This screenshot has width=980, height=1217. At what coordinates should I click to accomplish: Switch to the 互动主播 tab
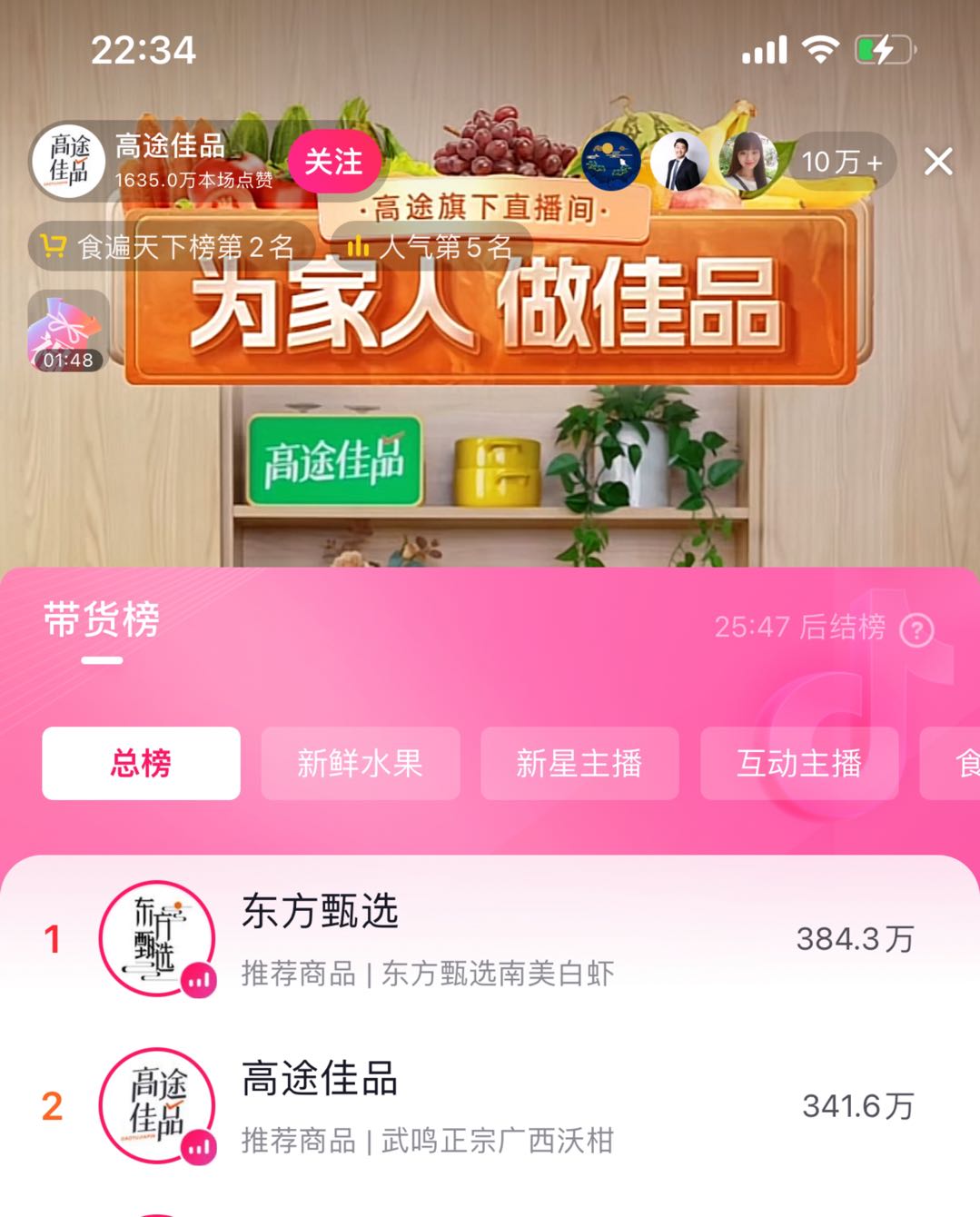point(798,763)
